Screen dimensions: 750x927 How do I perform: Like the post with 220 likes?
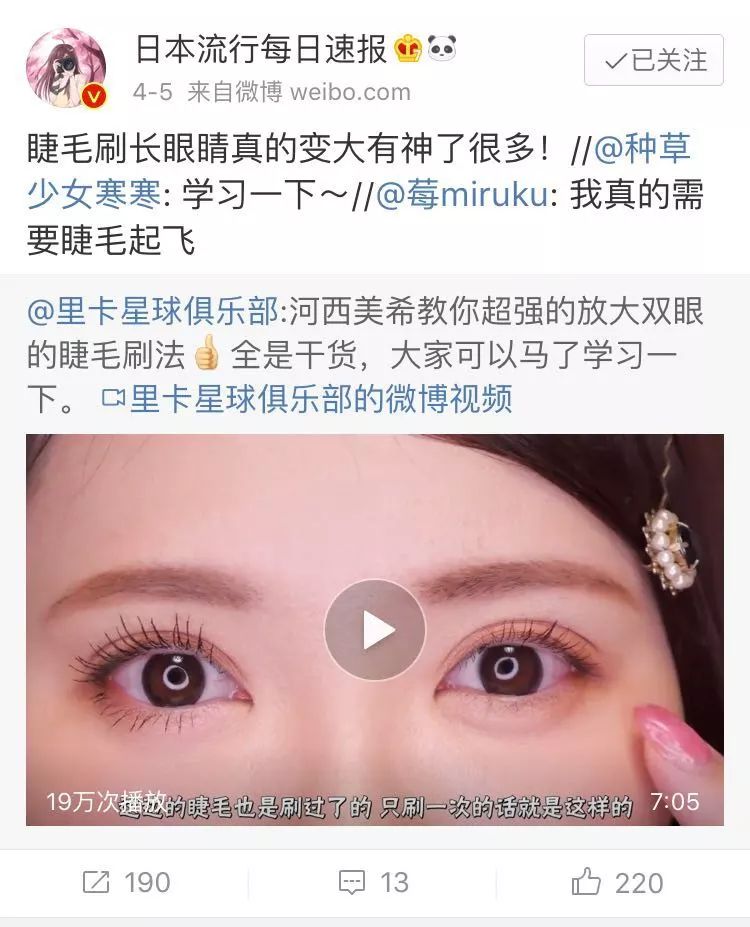[x=617, y=882]
